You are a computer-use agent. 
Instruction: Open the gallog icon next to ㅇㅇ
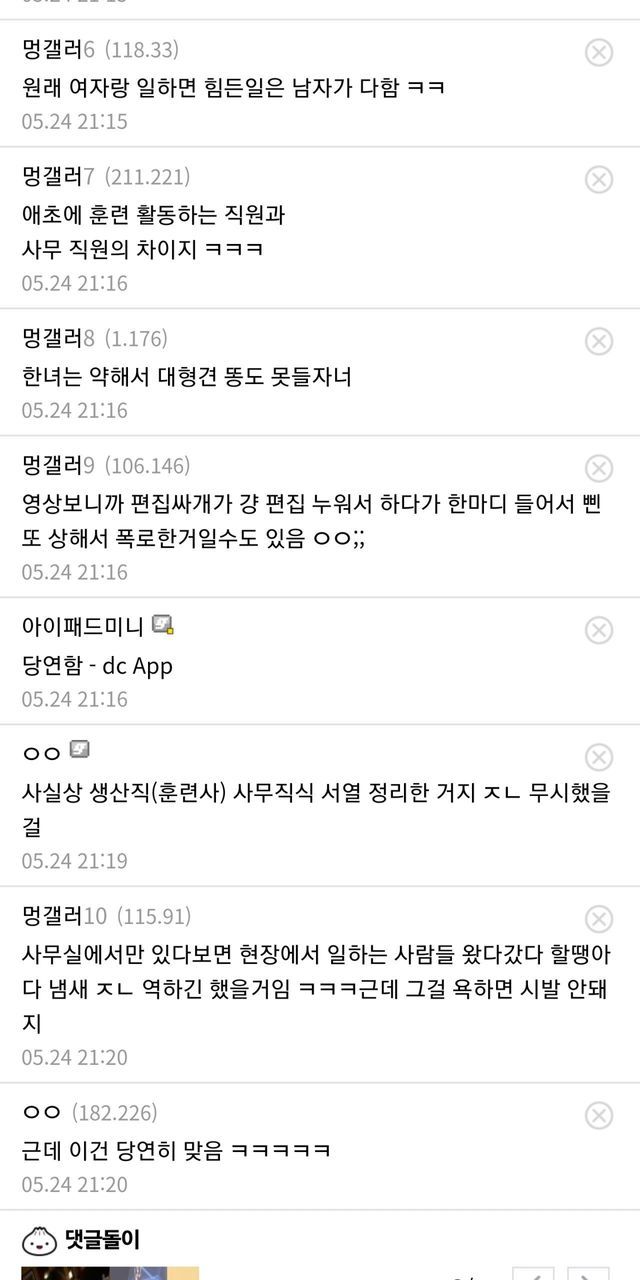pyautogui.click(x=81, y=750)
